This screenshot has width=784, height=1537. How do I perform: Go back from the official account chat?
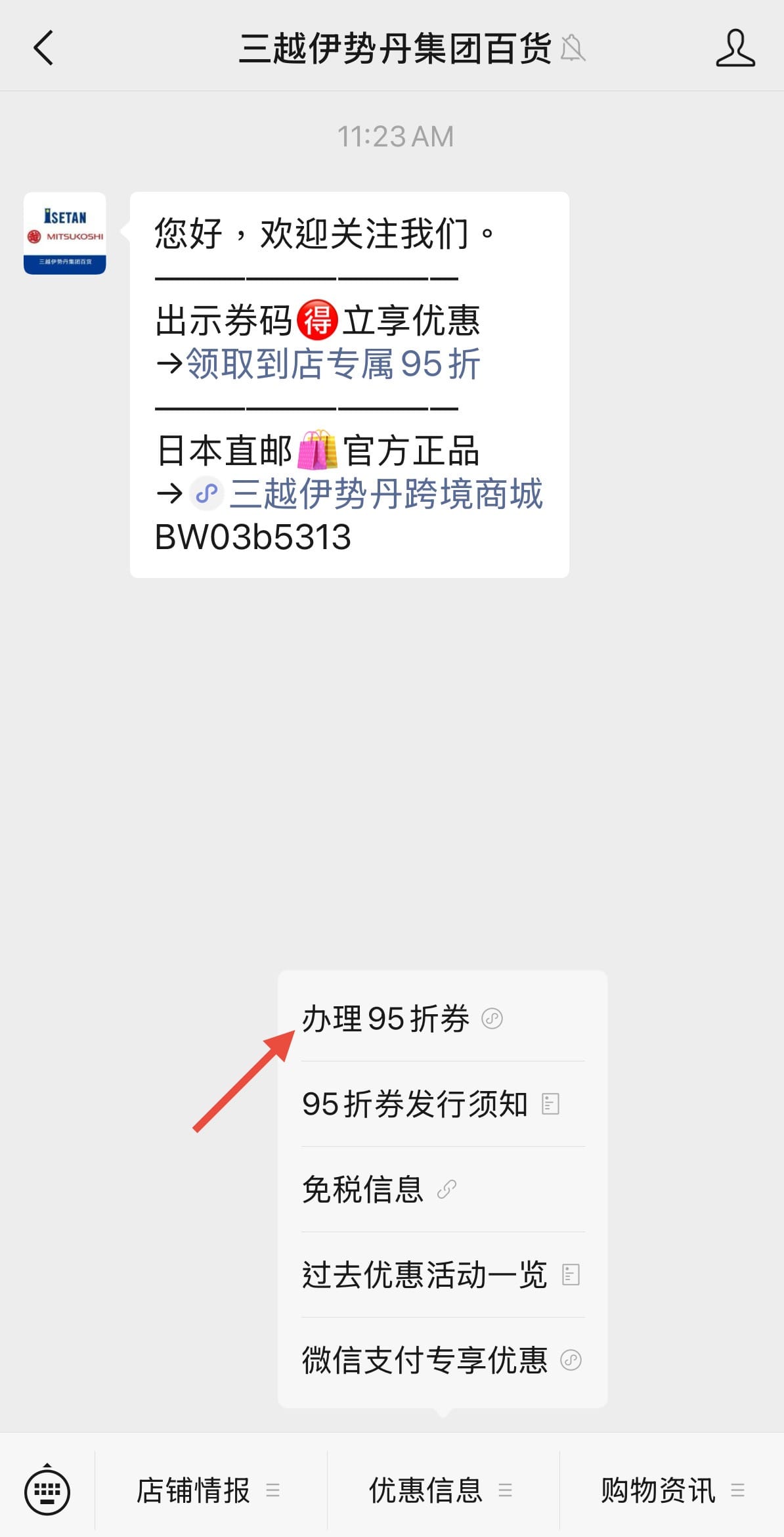(43, 48)
